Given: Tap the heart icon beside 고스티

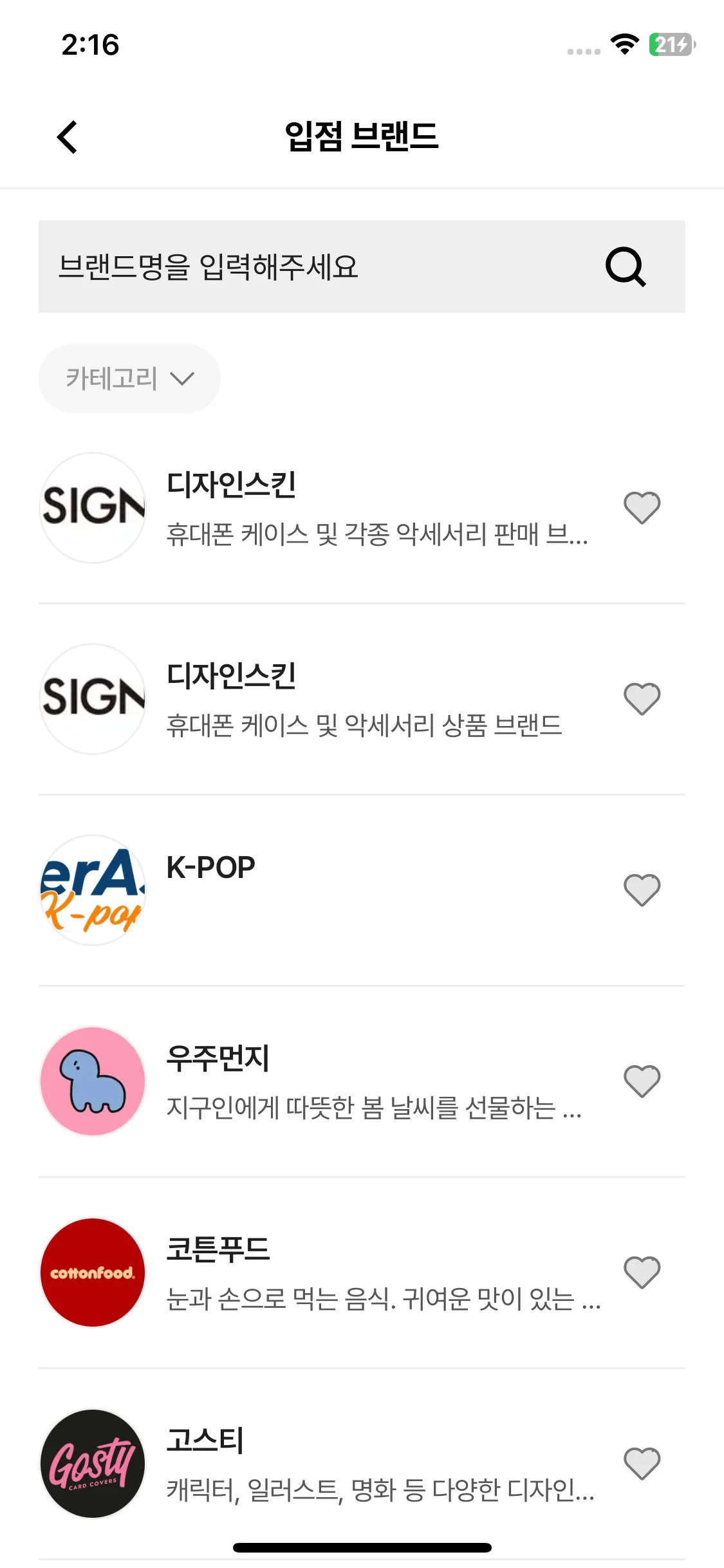Looking at the screenshot, I should click(x=642, y=1464).
